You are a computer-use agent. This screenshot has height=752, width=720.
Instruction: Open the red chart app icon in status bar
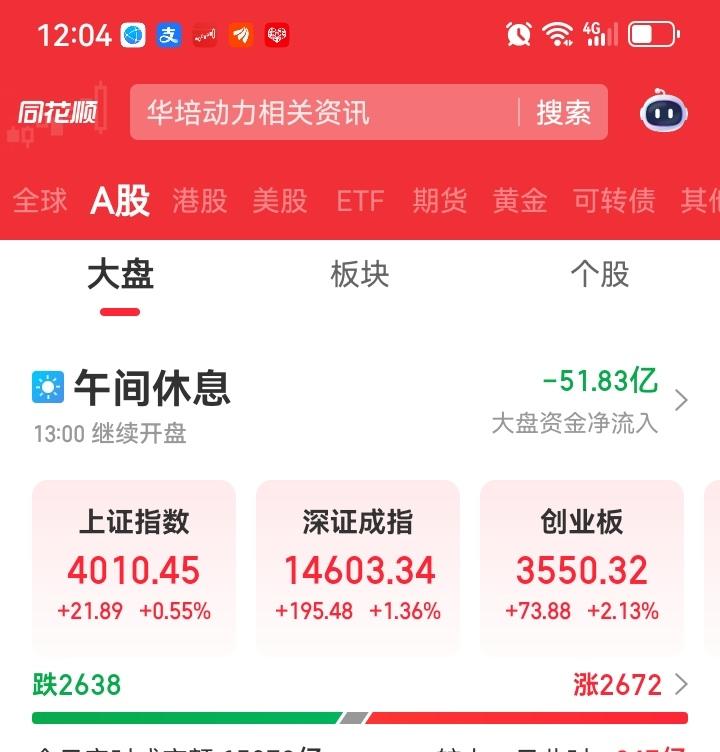click(x=205, y=33)
